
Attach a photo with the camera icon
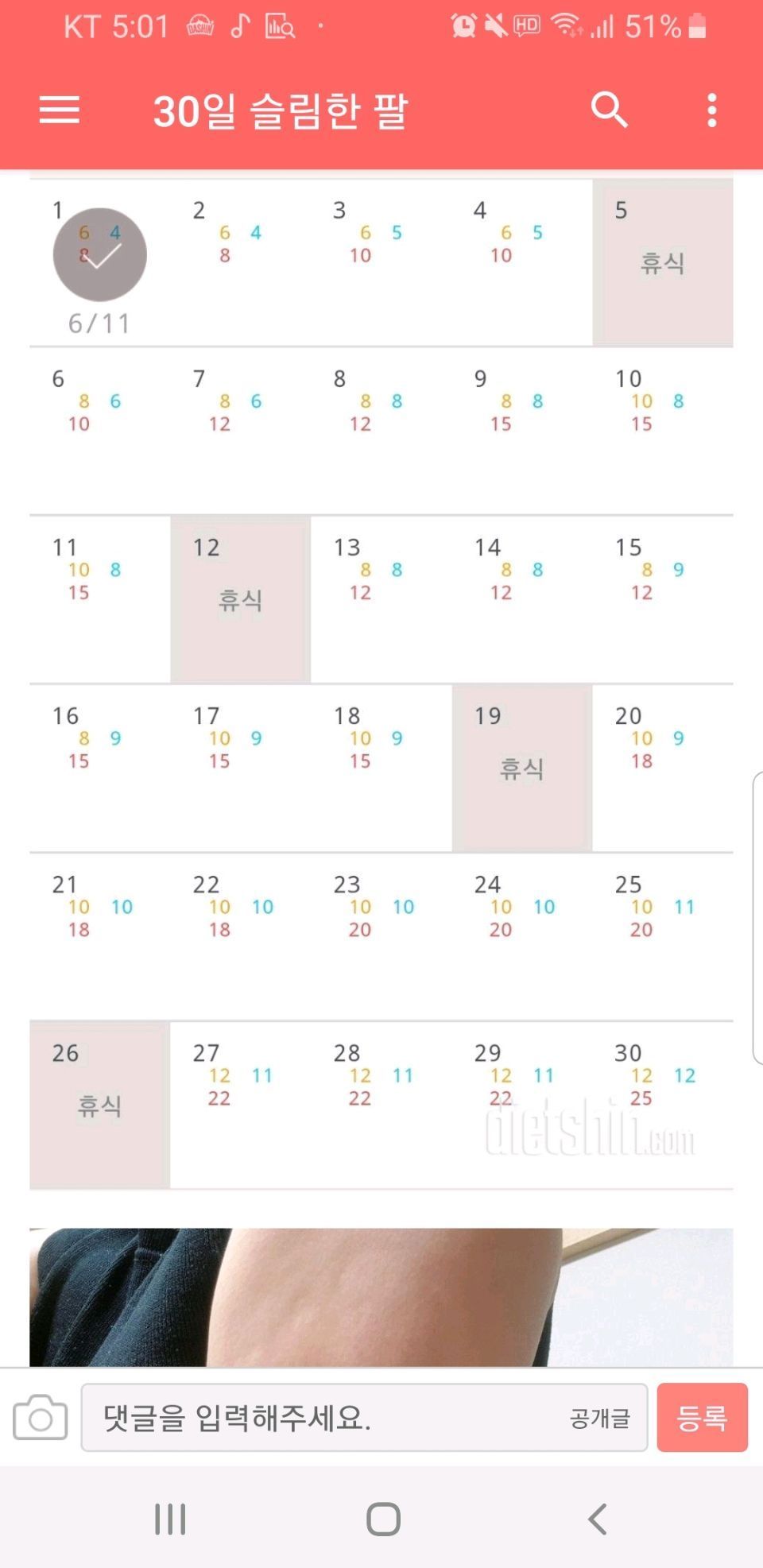(41, 1416)
